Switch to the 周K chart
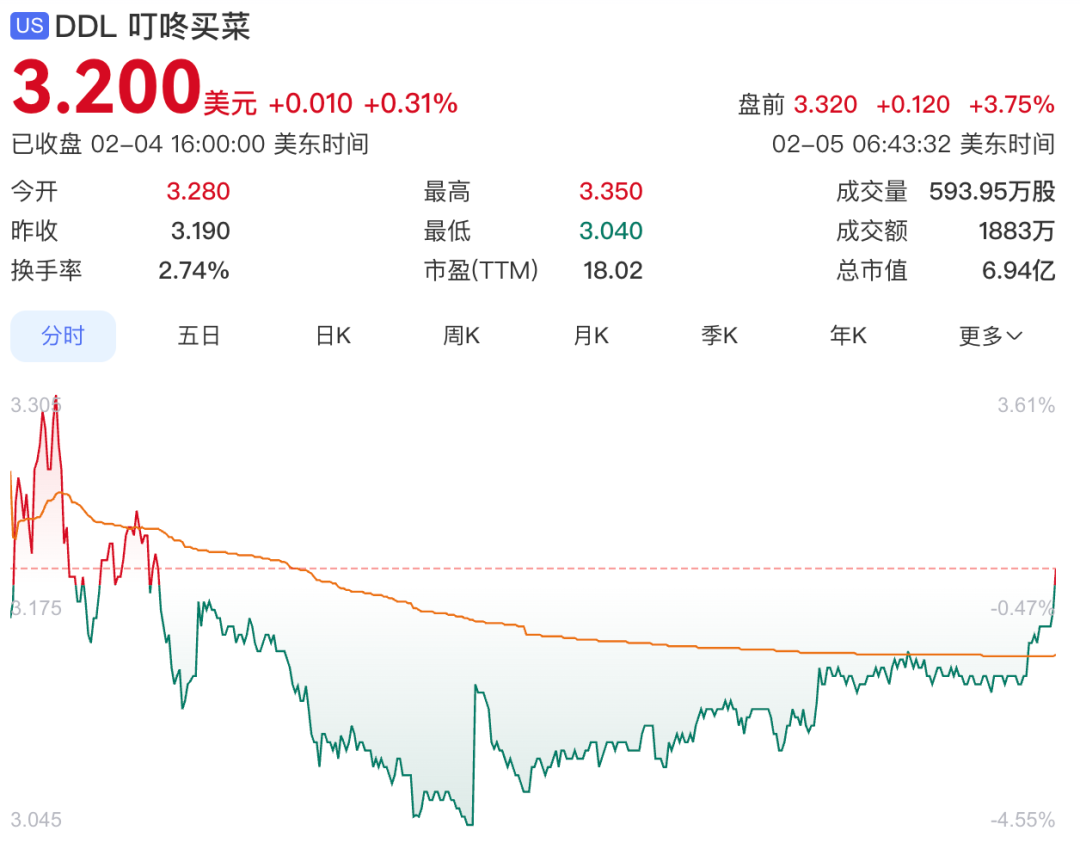1080x843 pixels. 461,336
